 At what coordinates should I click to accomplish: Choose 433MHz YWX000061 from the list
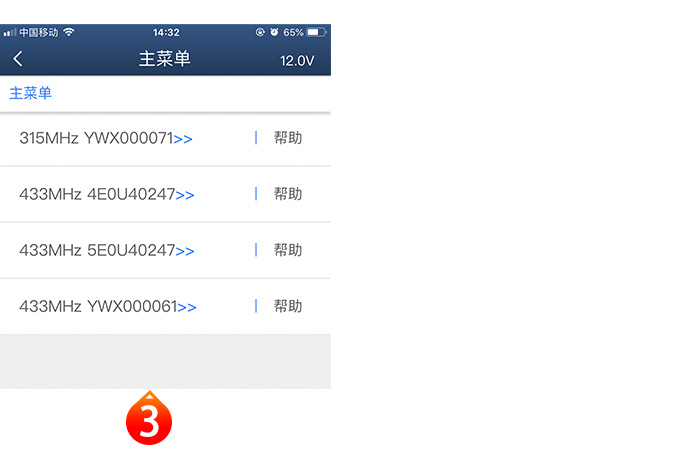pyautogui.click(x=107, y=306)
